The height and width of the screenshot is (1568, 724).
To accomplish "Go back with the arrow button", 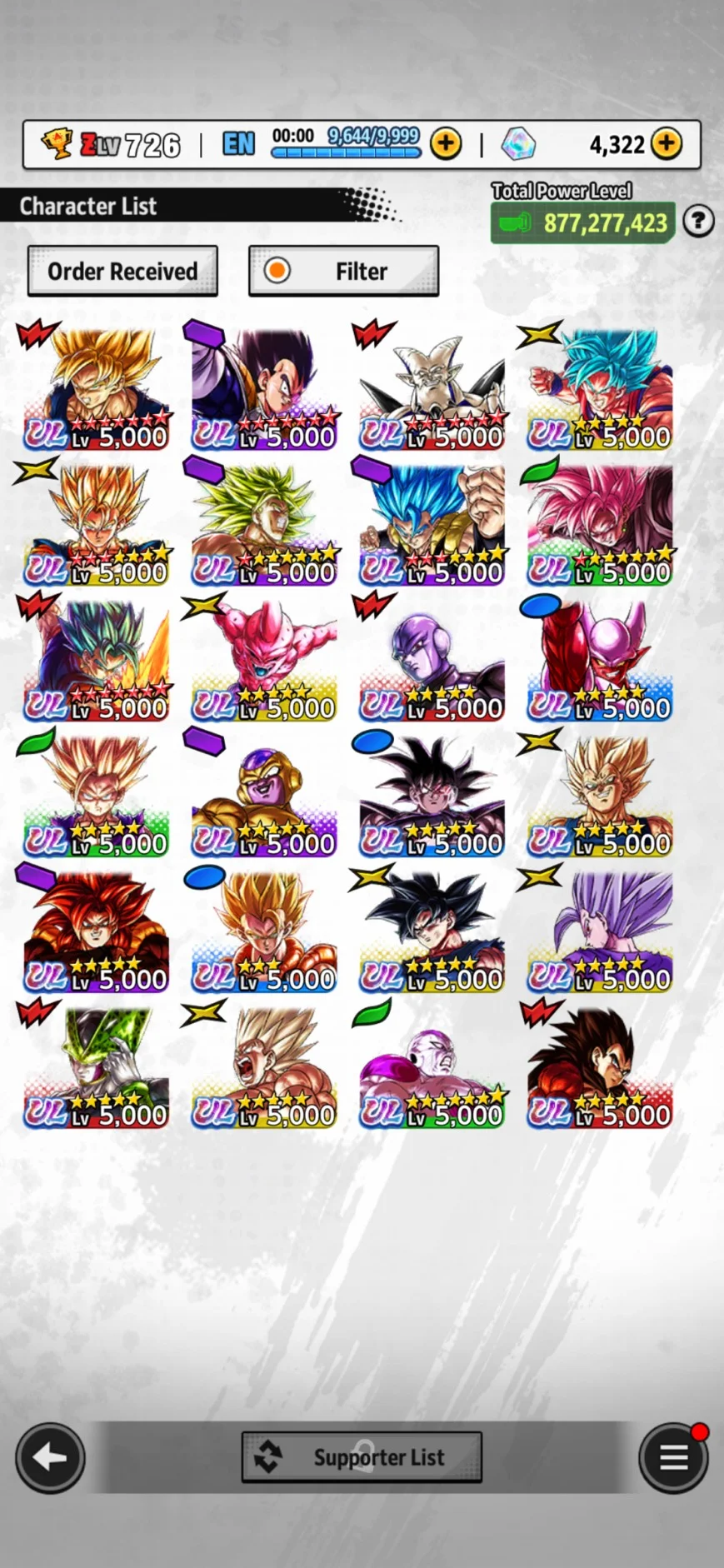I will coord(50,1457).
